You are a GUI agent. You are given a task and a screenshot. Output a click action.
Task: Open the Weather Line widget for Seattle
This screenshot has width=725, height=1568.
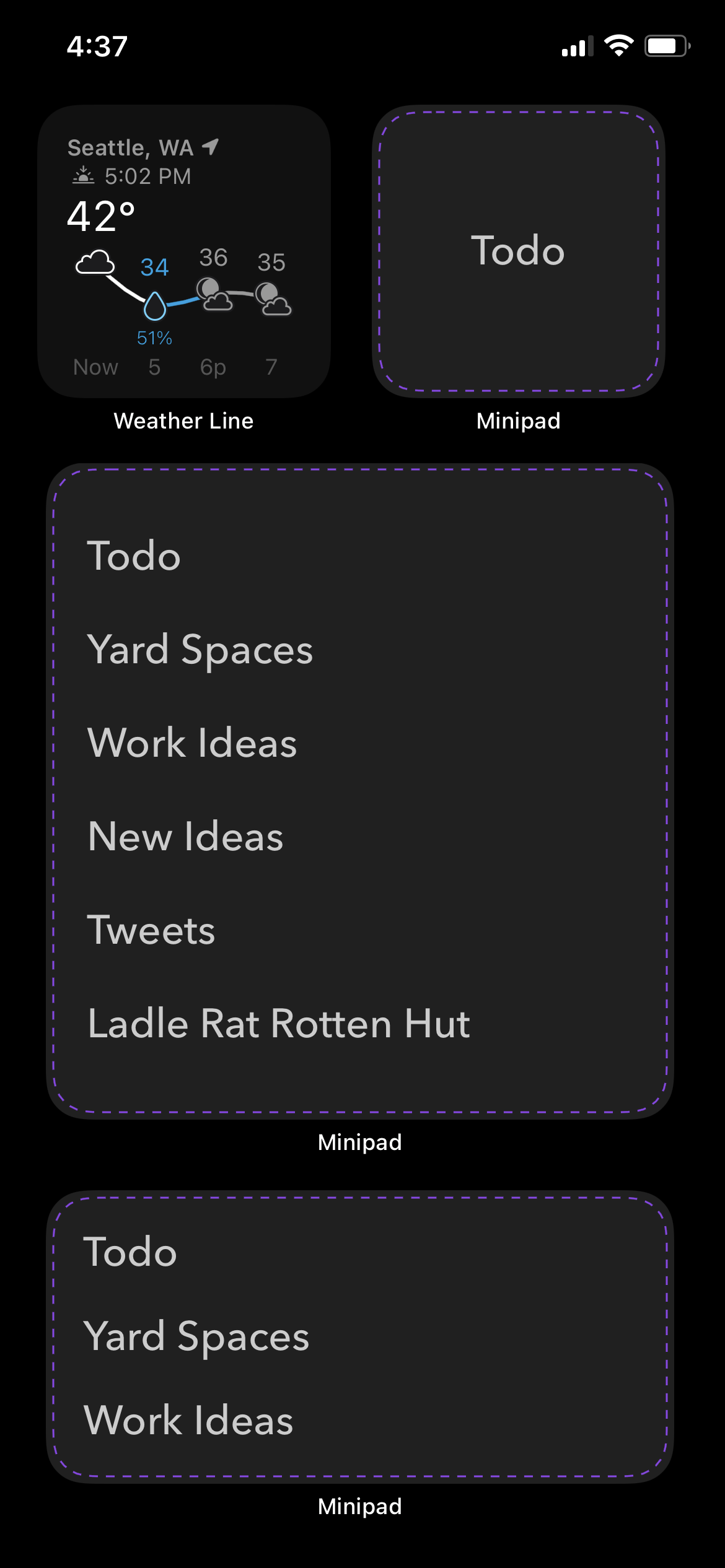click(184, 251)
